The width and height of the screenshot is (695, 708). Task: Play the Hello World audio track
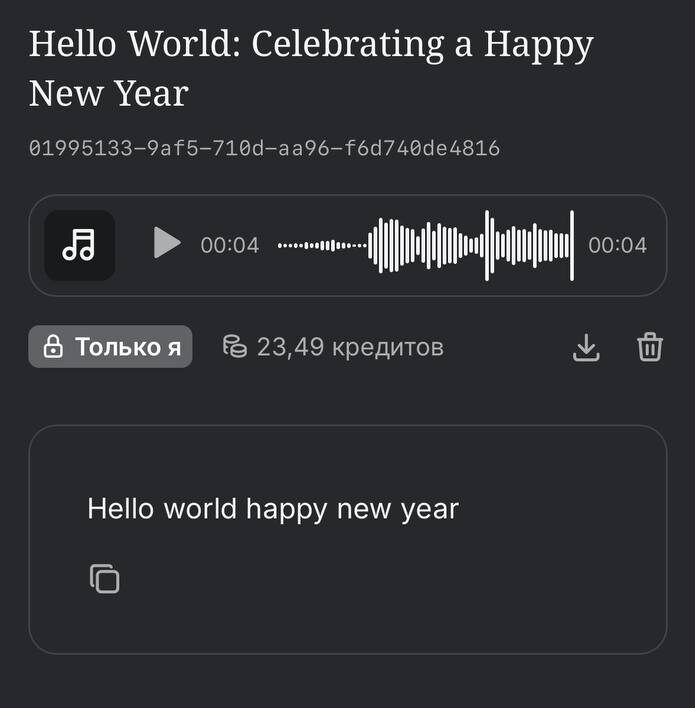(x=167, y=243)
